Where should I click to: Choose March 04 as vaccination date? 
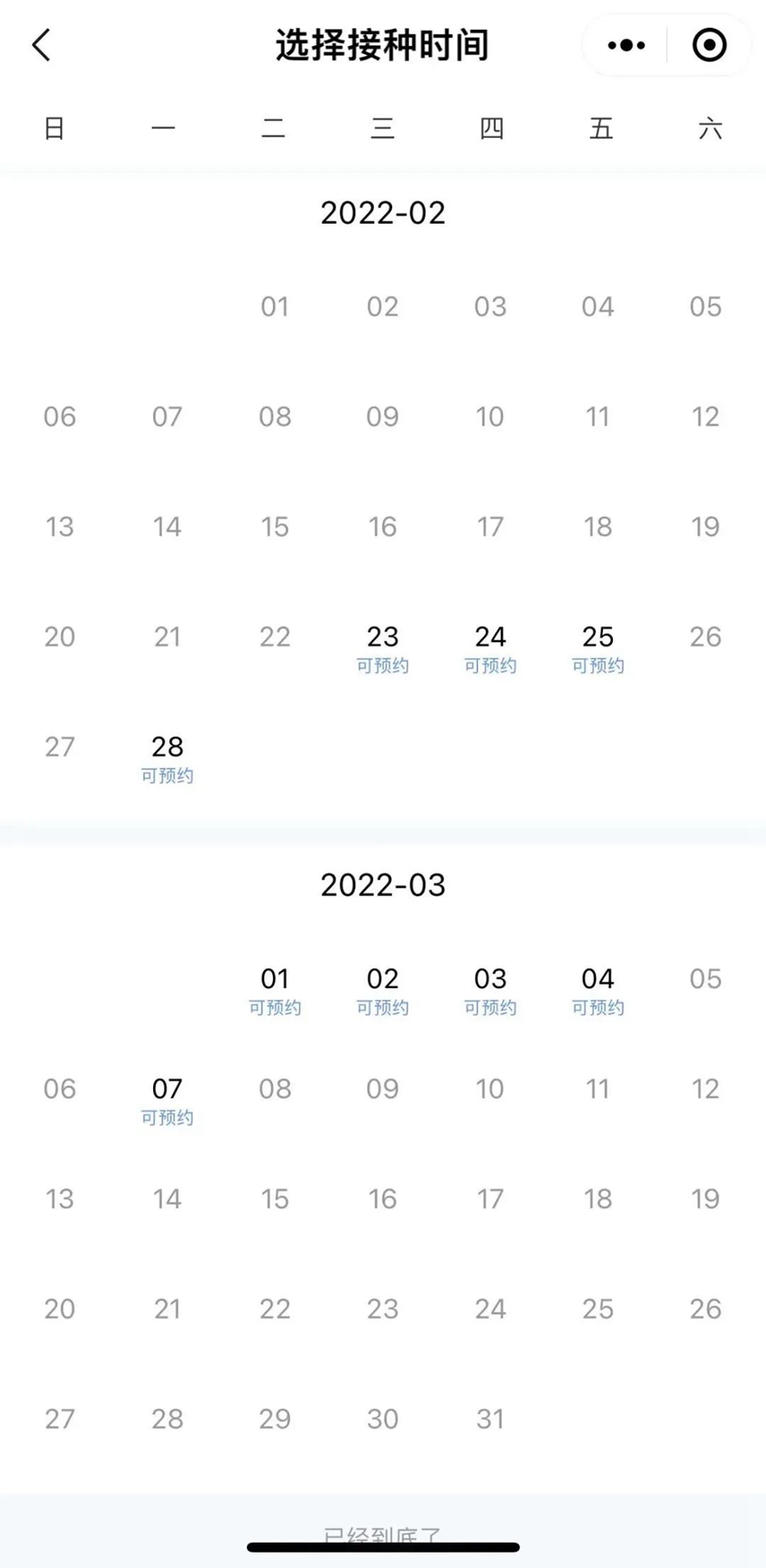tap(597, 989)
